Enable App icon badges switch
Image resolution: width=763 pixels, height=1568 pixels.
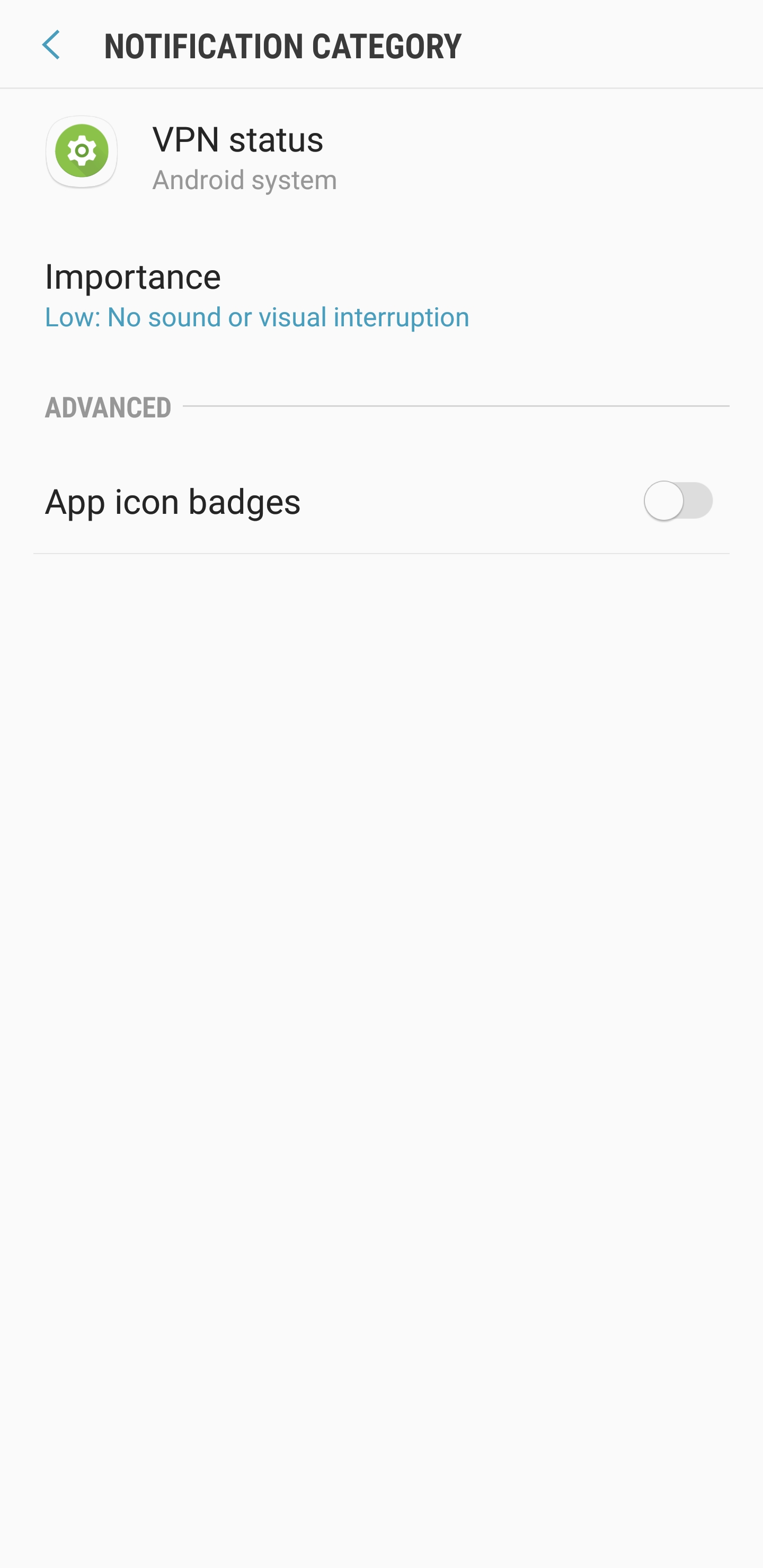pos(678,501)
